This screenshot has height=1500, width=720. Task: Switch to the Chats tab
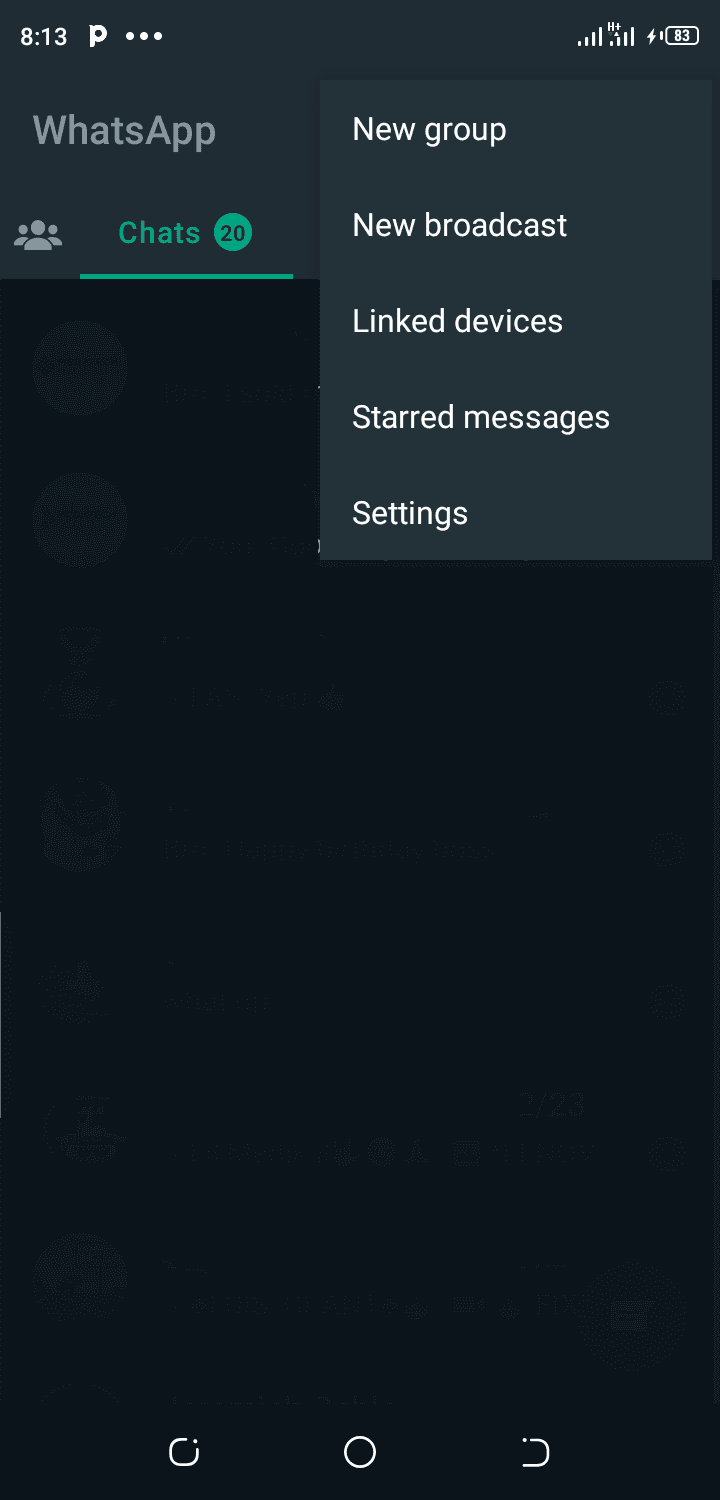click(159, 232)
